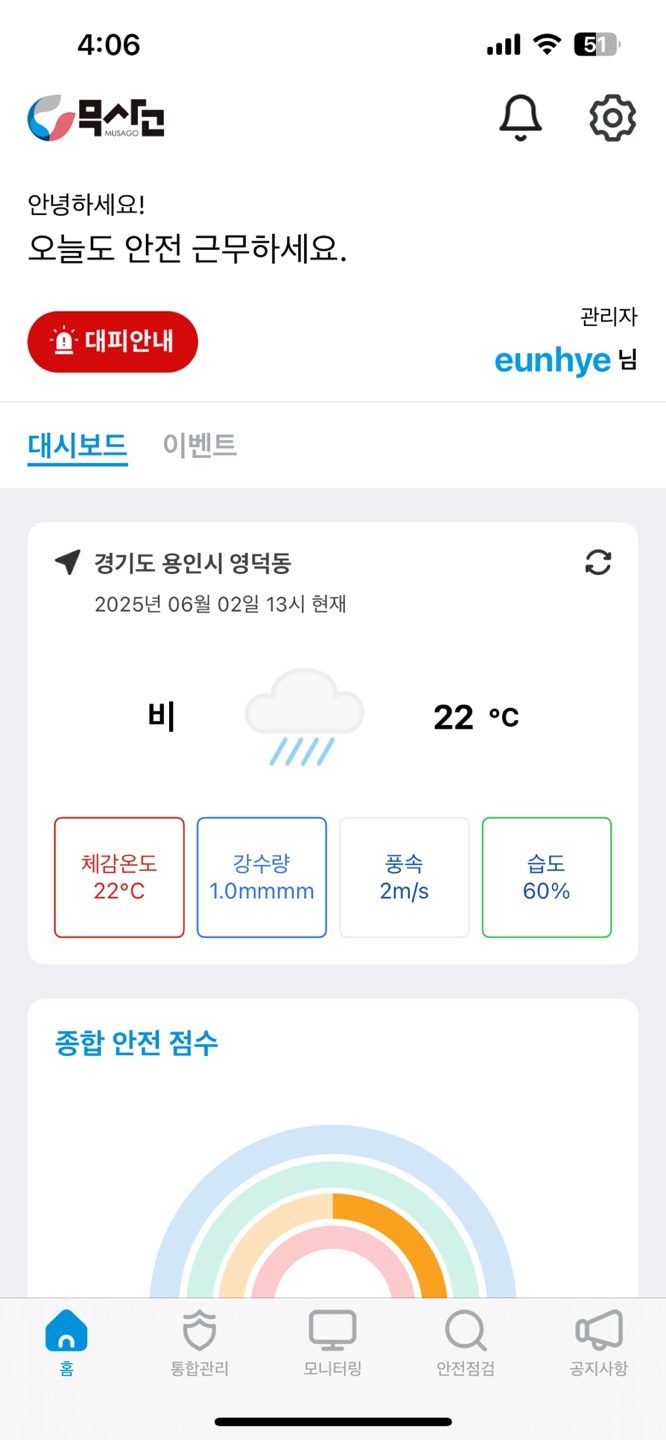Viewport: 666px width, 1440px height.
Task: View the 공지사항 tab
Action: (599, 1343)
